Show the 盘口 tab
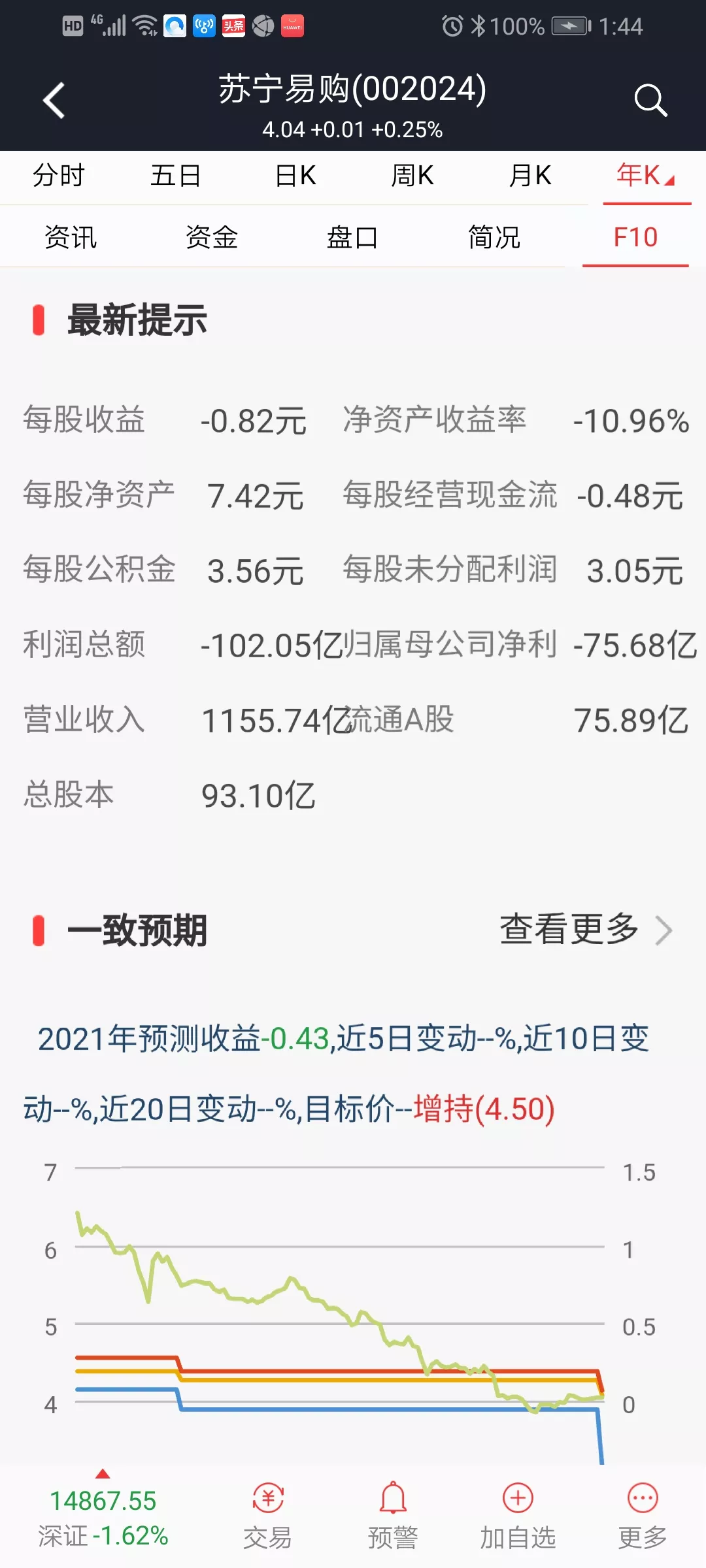Image resolution: width=706 pixels, height=1568 pixels. pyautogui.click(x=353, y=237)
